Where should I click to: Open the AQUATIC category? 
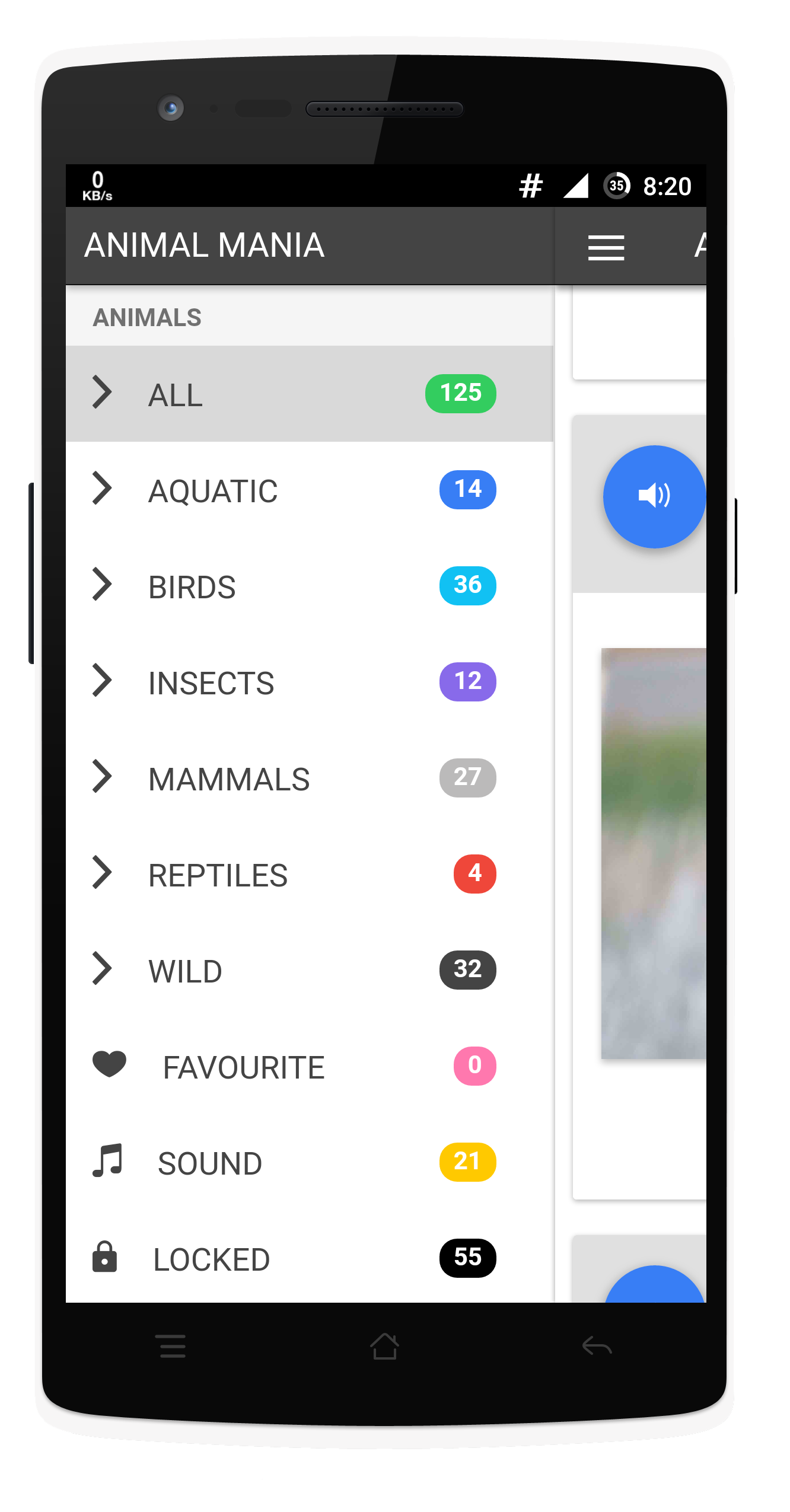click(x=310, y=490)
